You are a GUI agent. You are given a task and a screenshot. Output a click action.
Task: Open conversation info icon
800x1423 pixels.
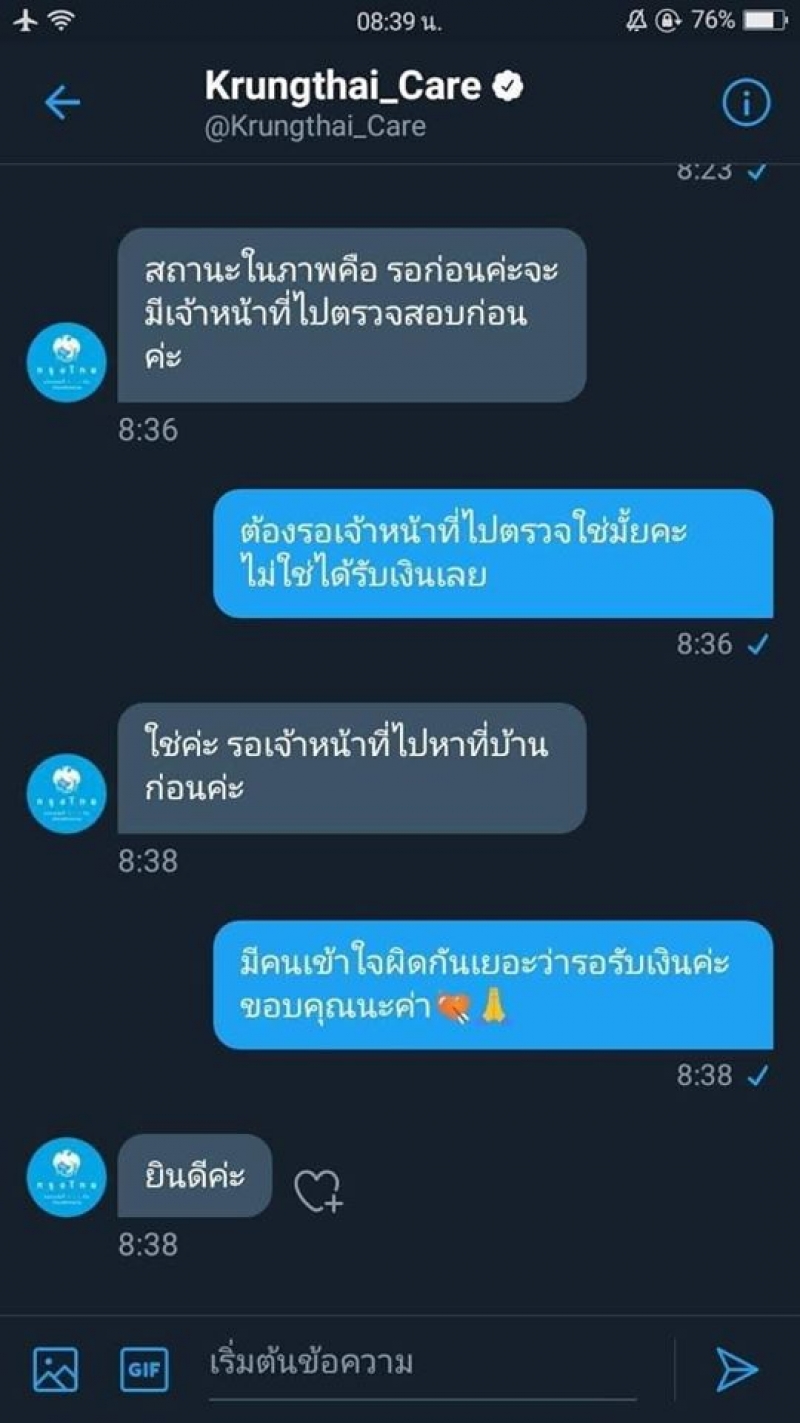(x=746, y=102)
